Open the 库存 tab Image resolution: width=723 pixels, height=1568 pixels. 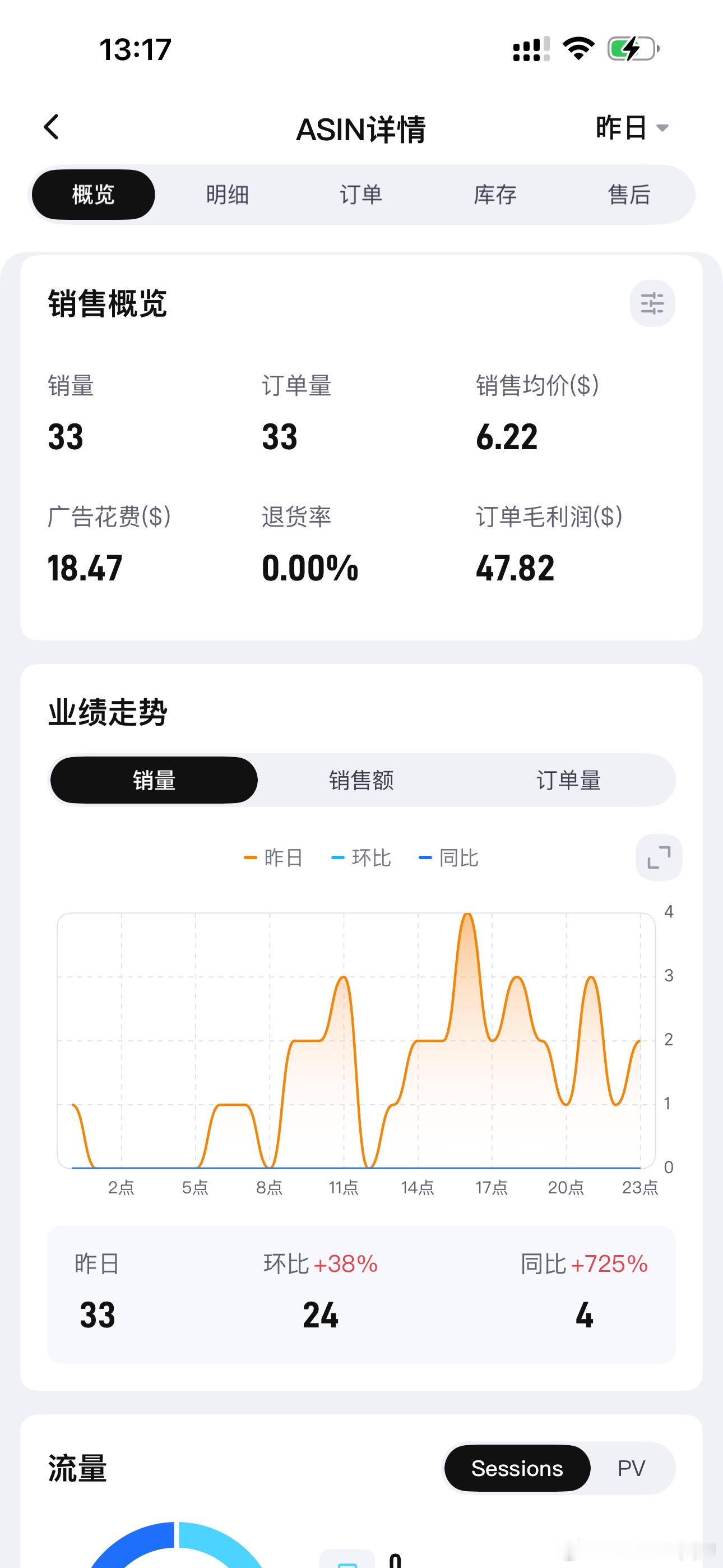[x=495, y=195]
